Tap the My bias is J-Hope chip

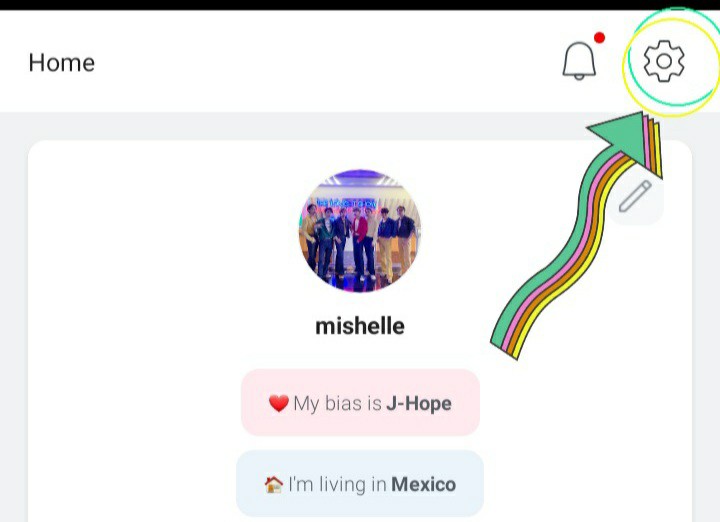pos(360,403)
